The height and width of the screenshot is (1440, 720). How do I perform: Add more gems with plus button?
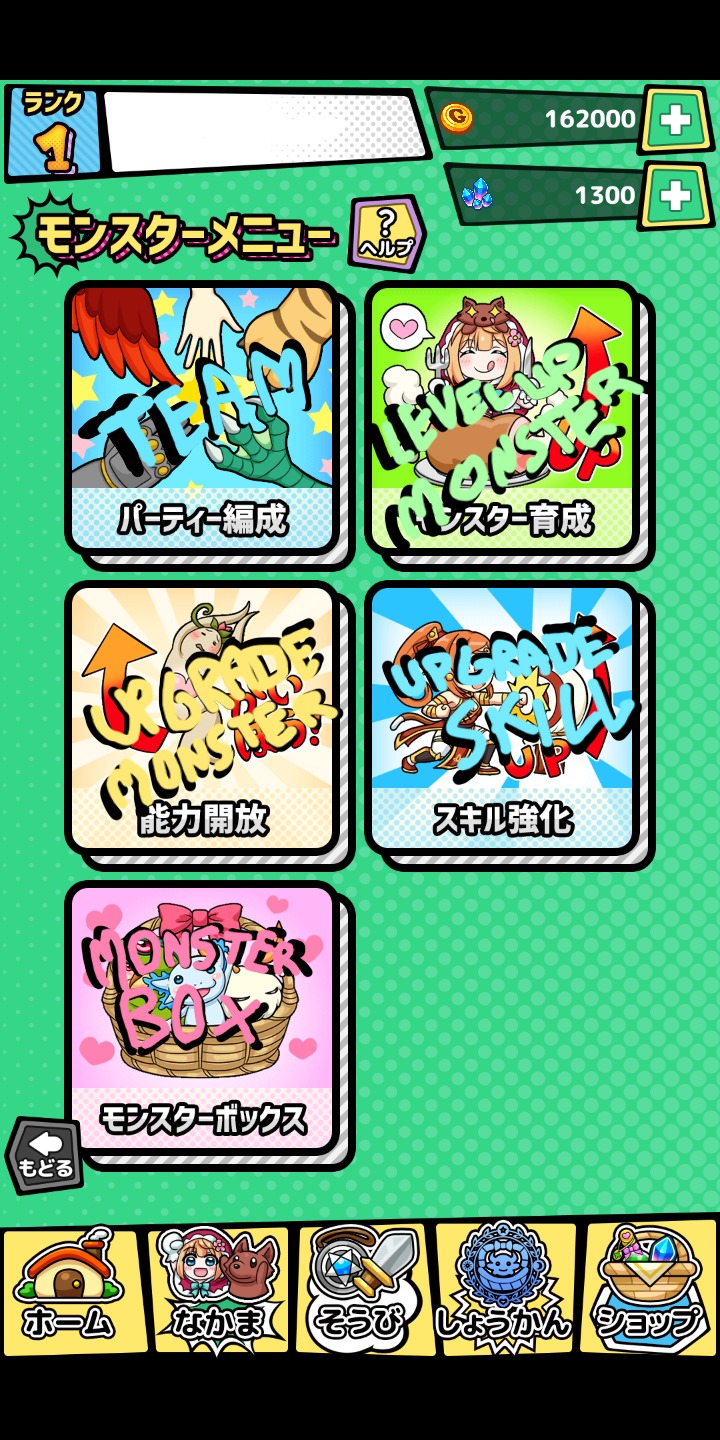click(676, 195)
